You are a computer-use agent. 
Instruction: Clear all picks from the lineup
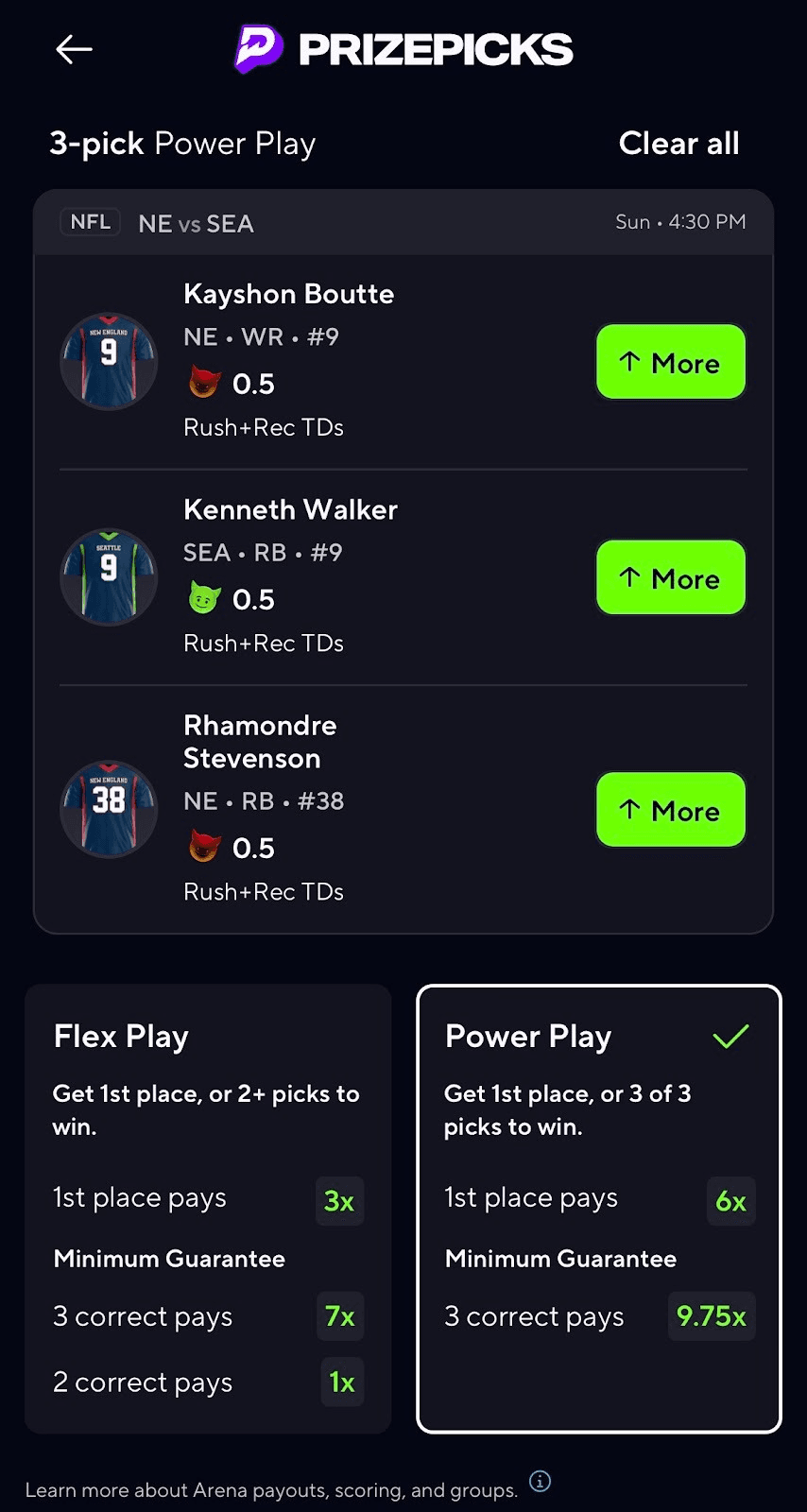[678, 144]
